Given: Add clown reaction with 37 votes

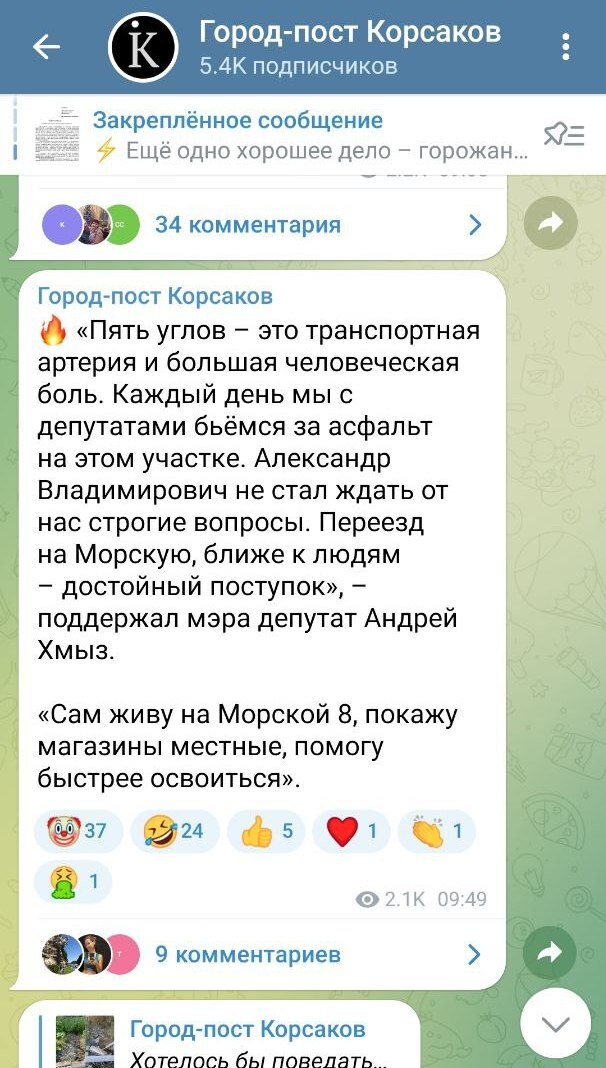Looking at the screenshot, I should point(78,831).
